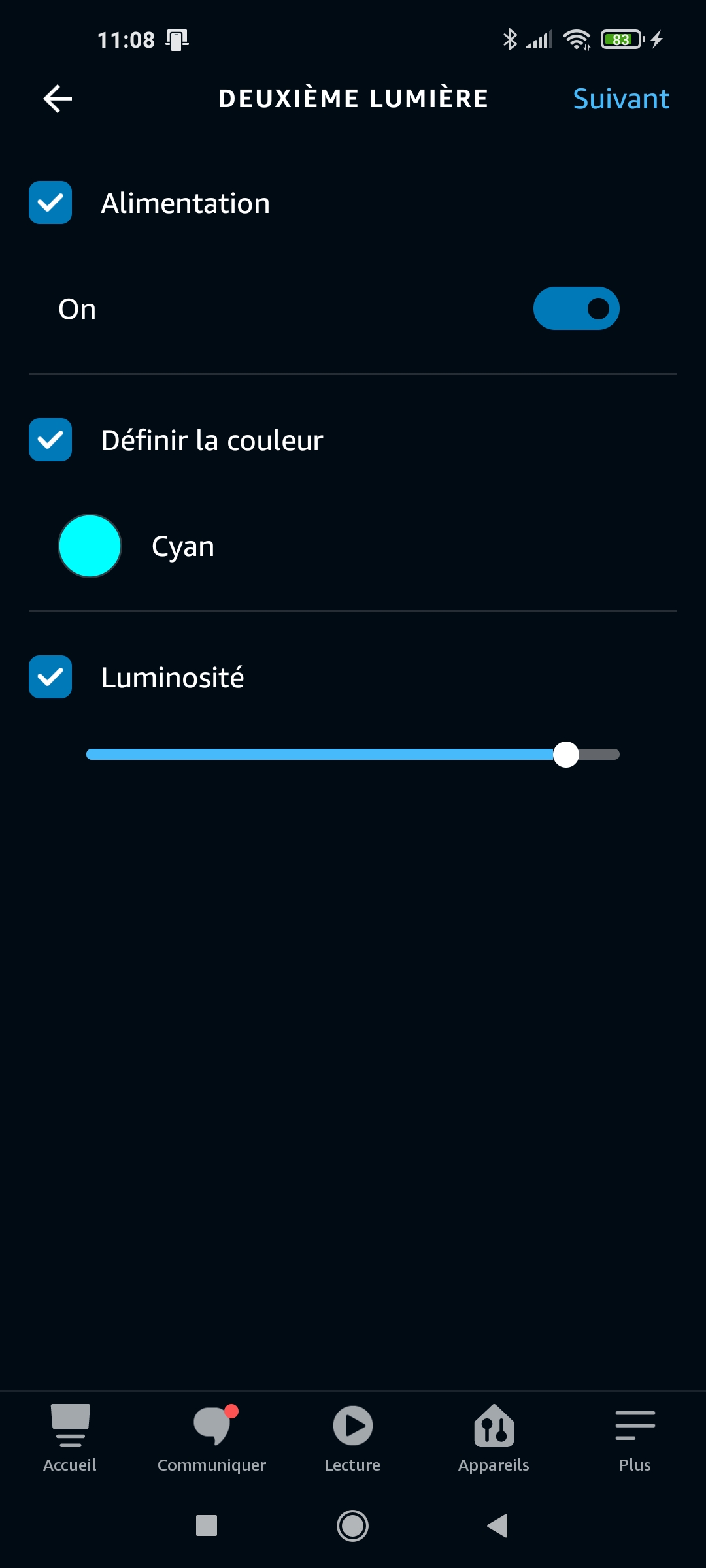Turn off the On power switch

tap(576, 308)
